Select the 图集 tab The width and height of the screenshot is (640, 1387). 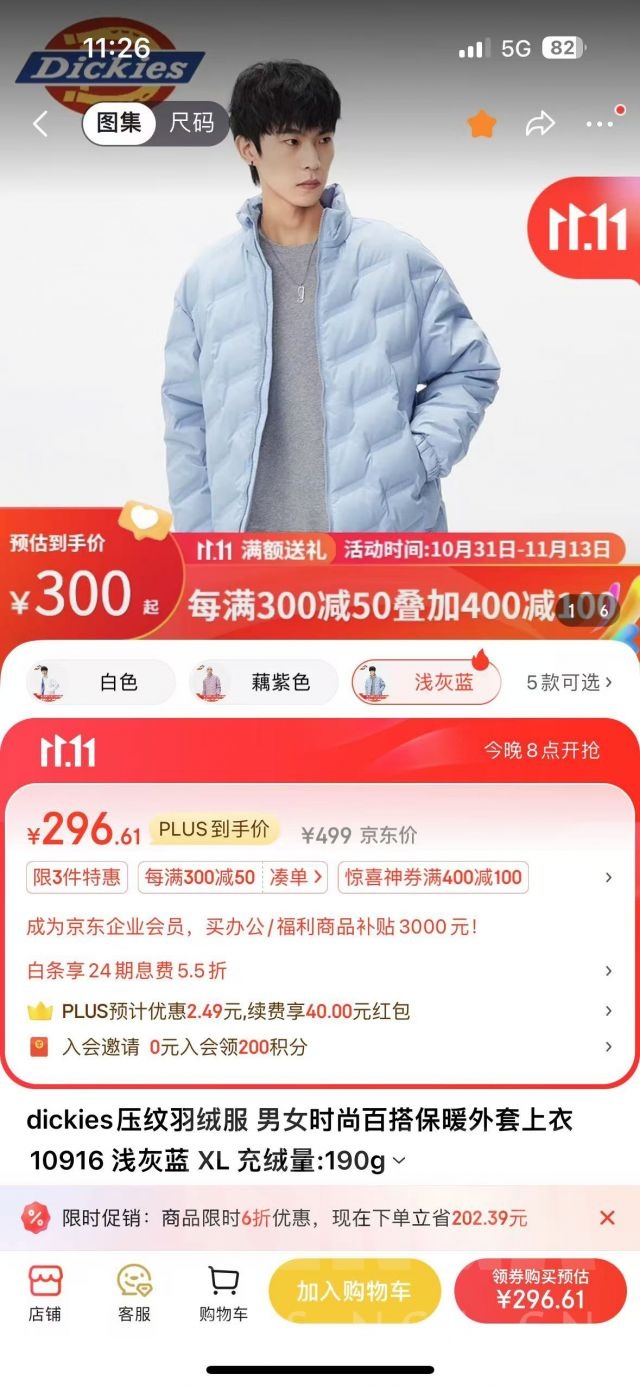(x=119, y=123)
